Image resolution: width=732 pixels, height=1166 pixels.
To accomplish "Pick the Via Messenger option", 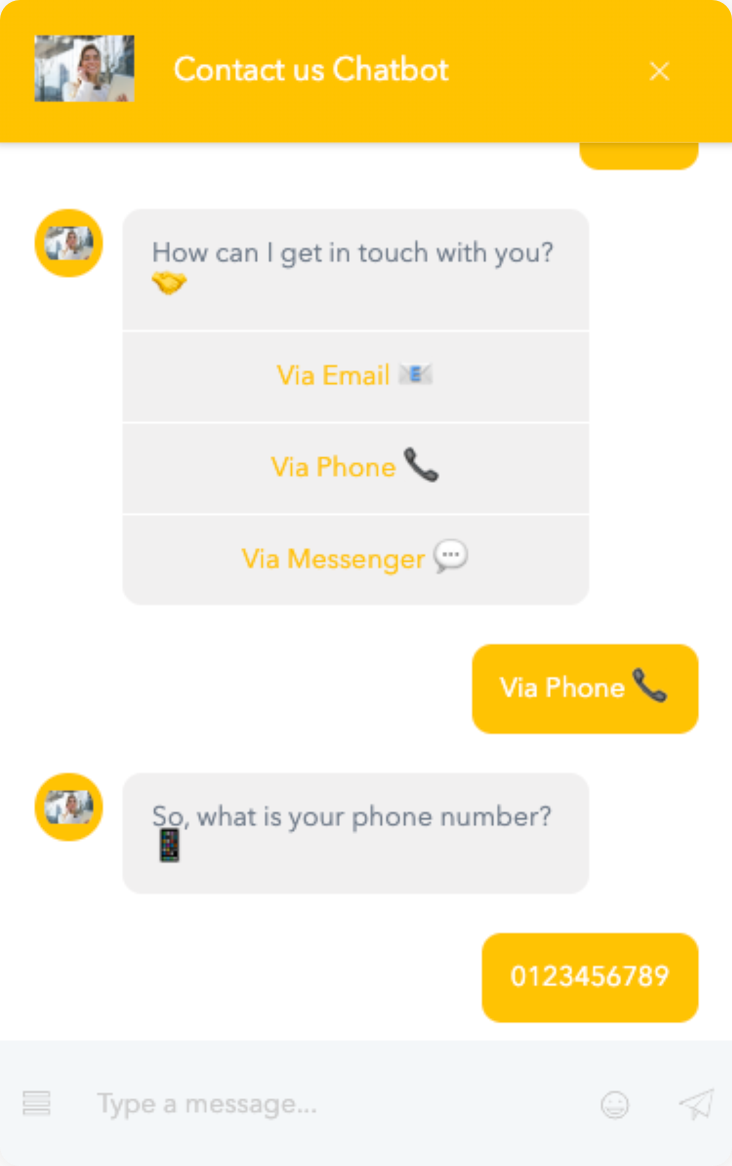I will [x=355, y=558].
